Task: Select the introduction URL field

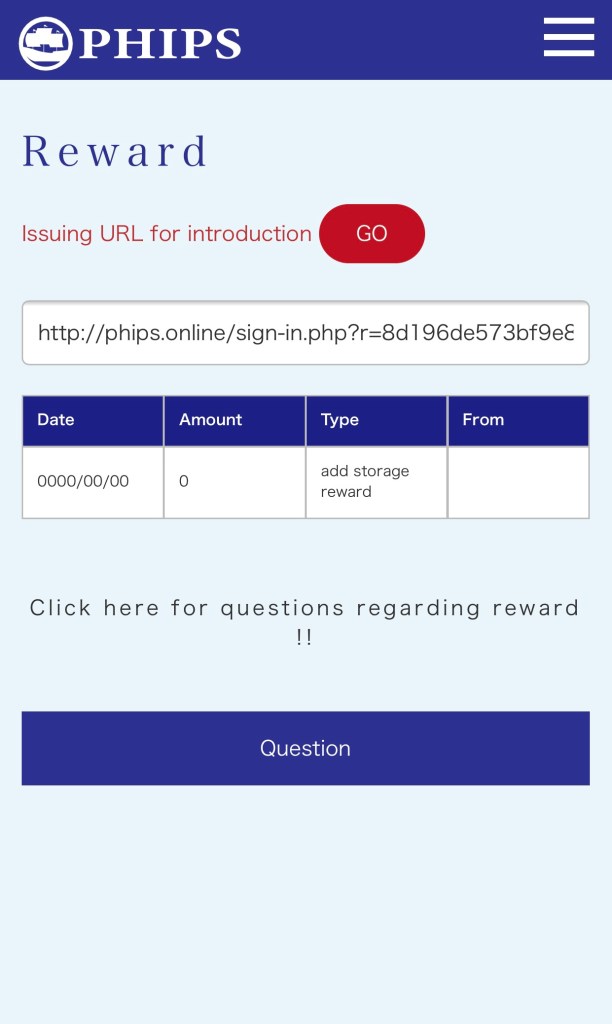Action: coord(305,333)
